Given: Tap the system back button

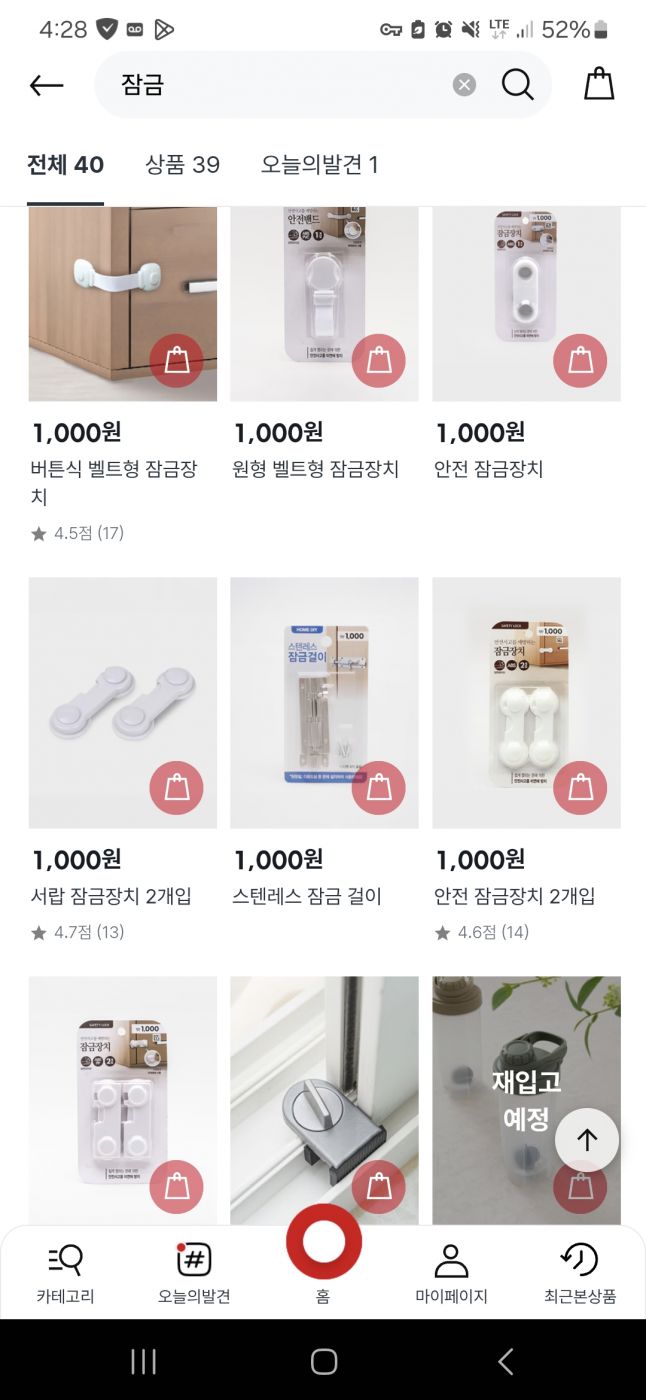Looking at the screenshot, I should coord(506,1361).
